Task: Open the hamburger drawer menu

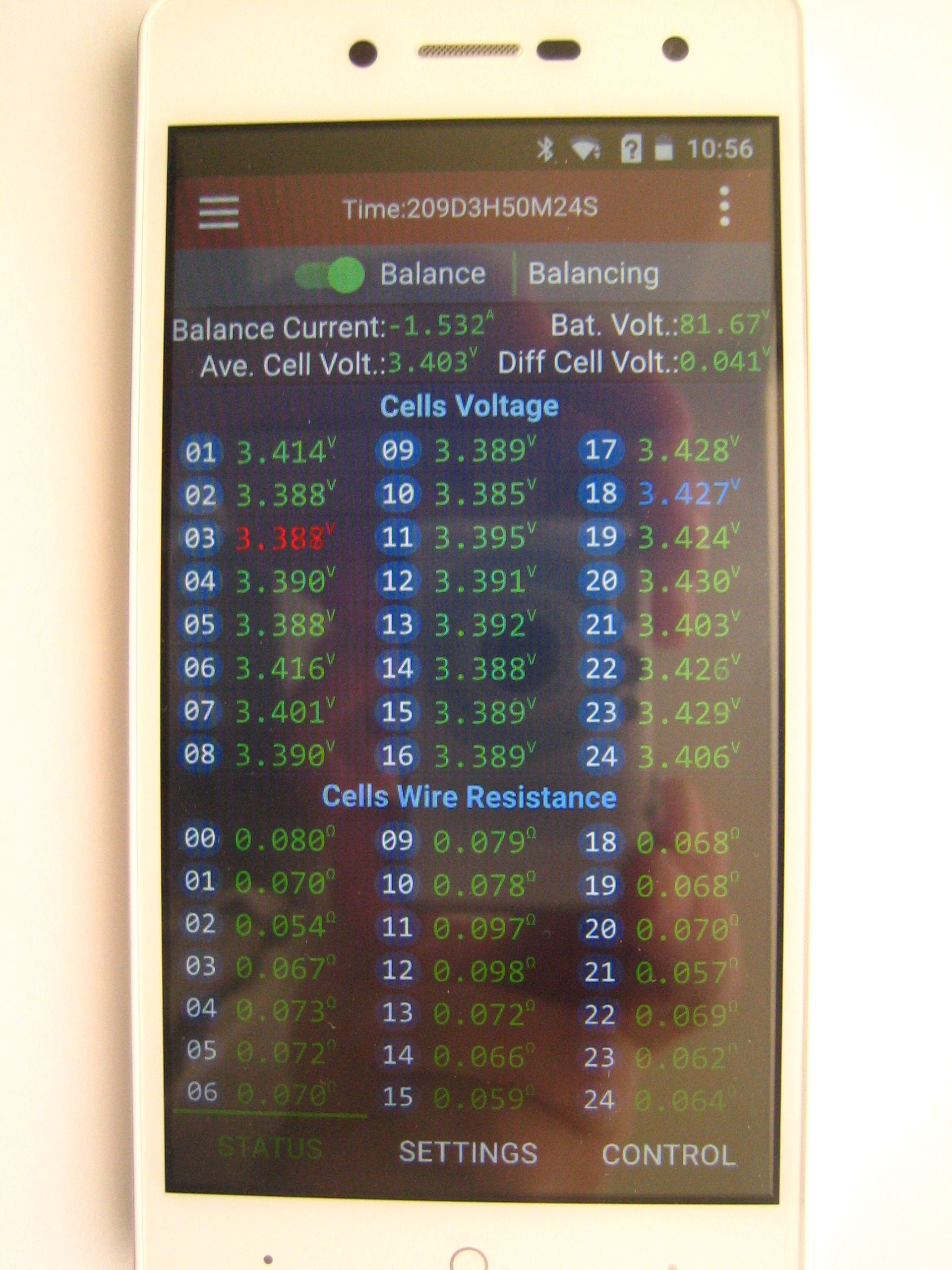Action: coord(219,212)
